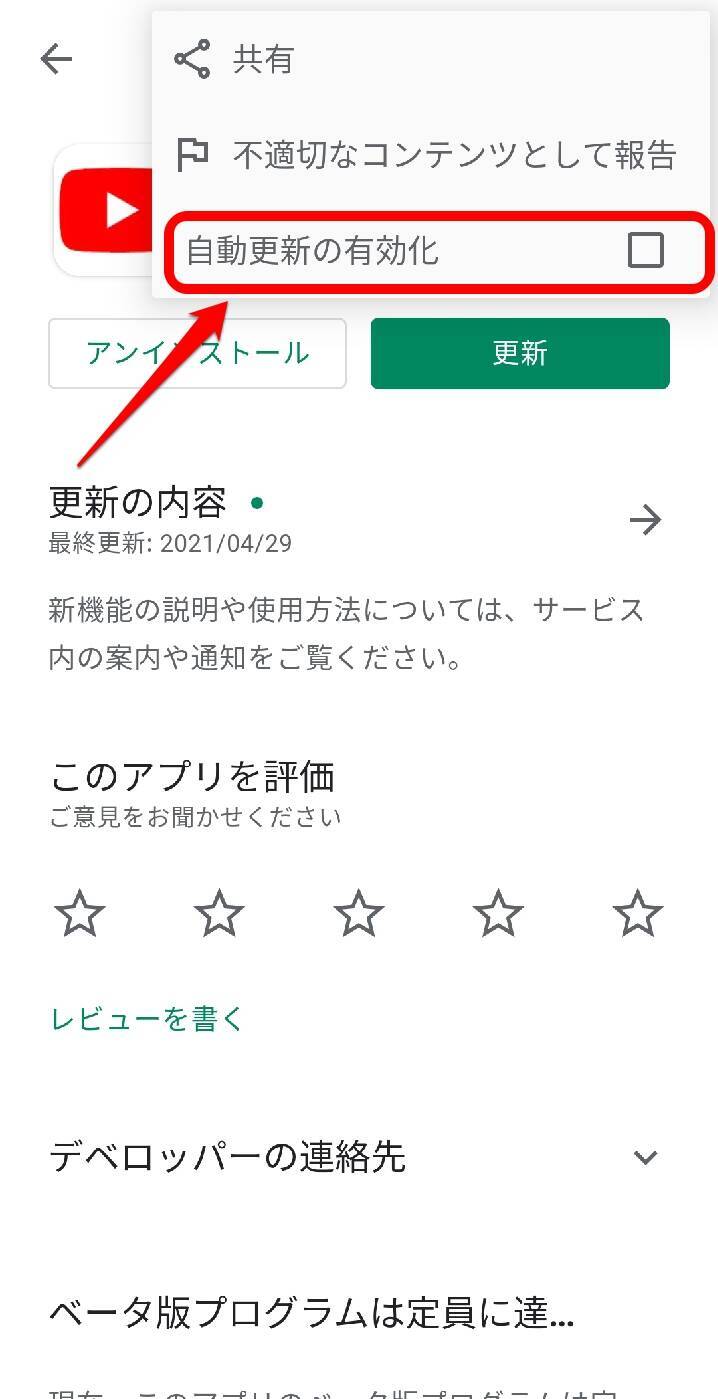The image size is (718, 1399).
Task: Tap the green 更新 button
Action: [519, 353]
